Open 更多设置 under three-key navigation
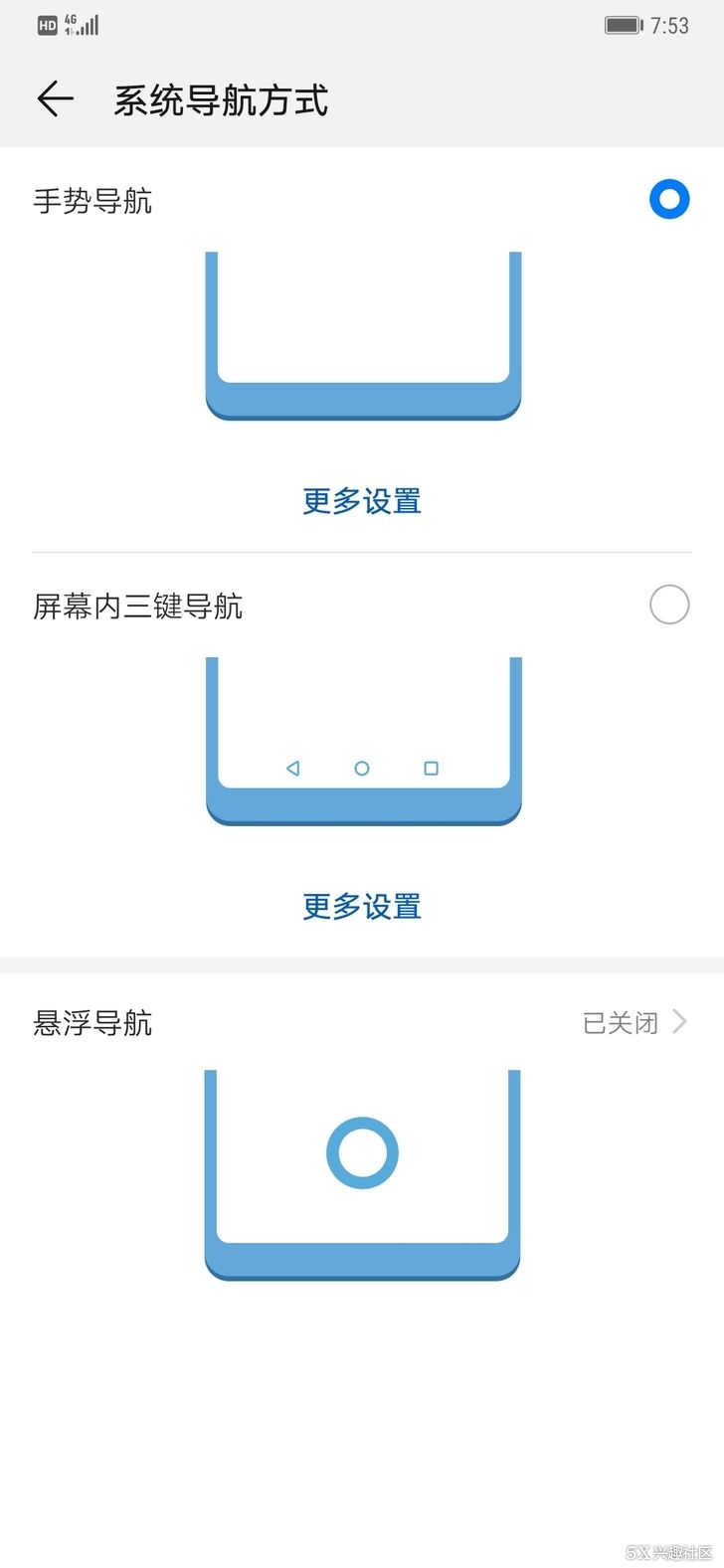Image resolution: width=724 pixels, height=1568 pixels. (x=361, y=907)
